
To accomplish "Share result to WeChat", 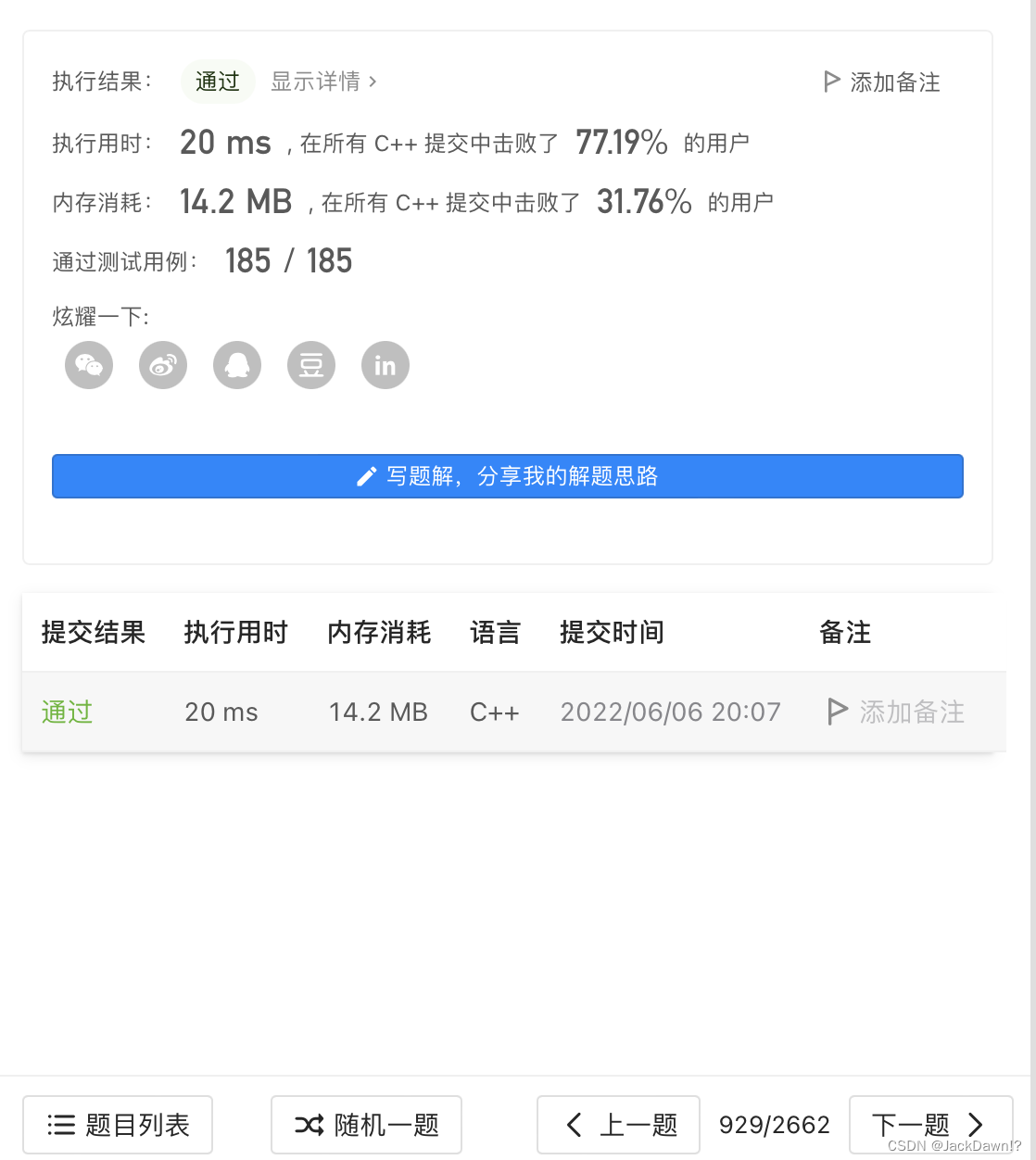I will coord(89,365).
